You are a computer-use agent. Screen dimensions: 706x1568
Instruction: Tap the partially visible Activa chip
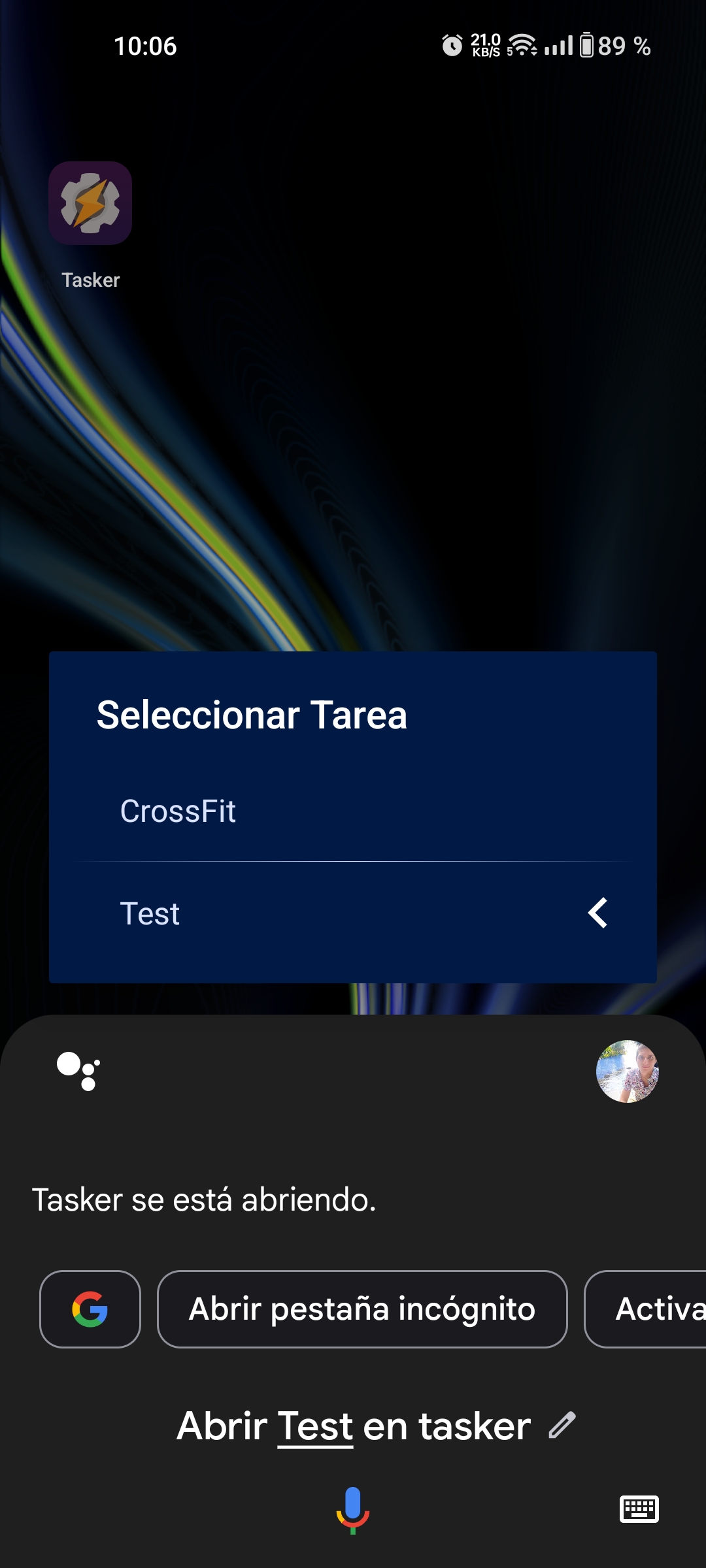coord(654,1309)
